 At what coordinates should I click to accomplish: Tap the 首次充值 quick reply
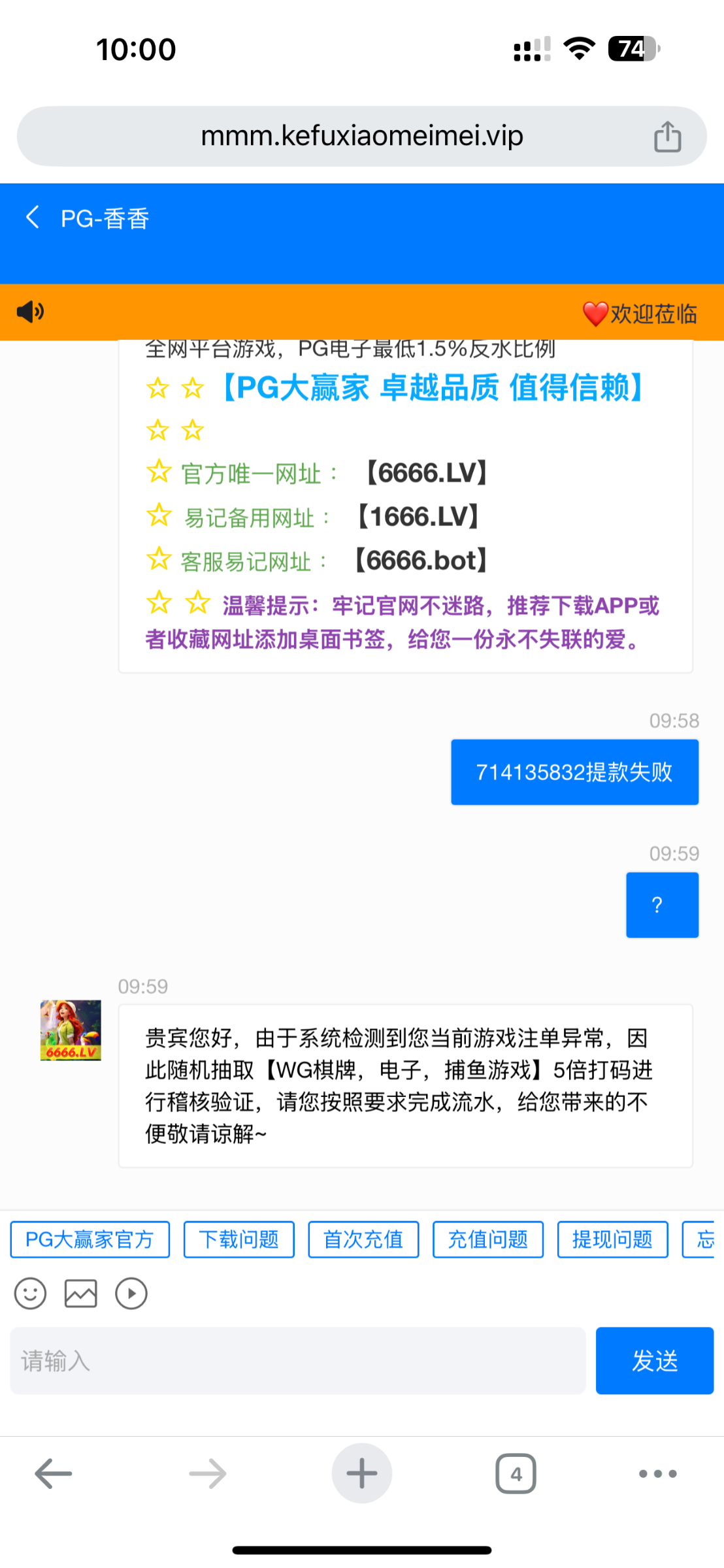pyautogui.click(x=363, y=1239)
